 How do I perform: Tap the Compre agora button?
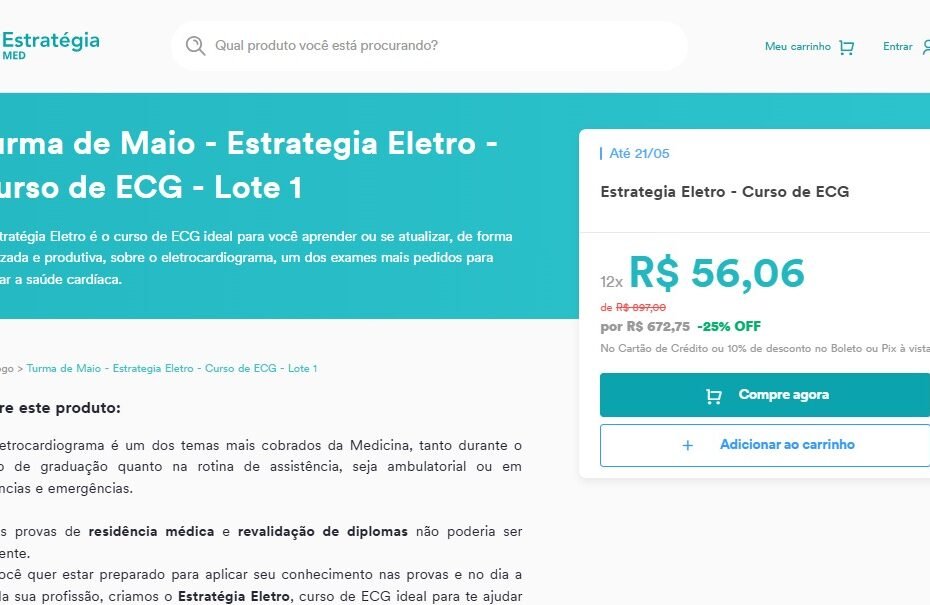[x=766, y=395]
